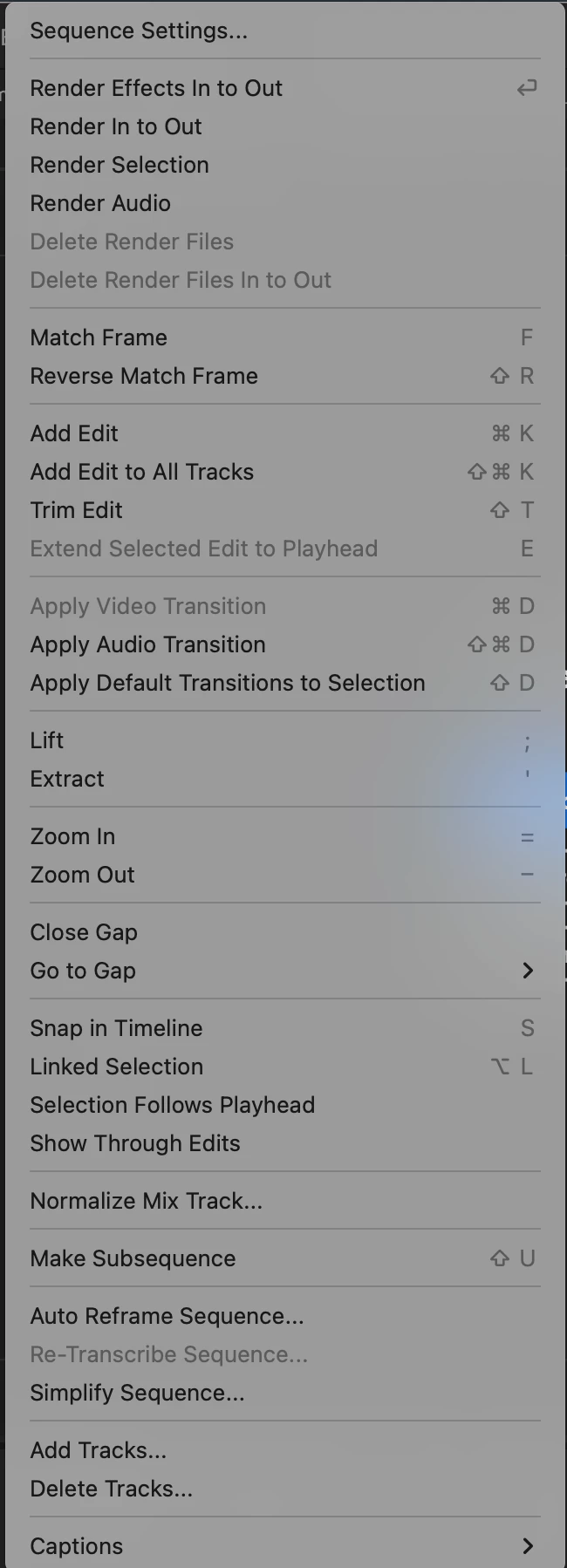Select the Lift command
This screenshot has width=567, height=1568.
[x=47, y=740]
